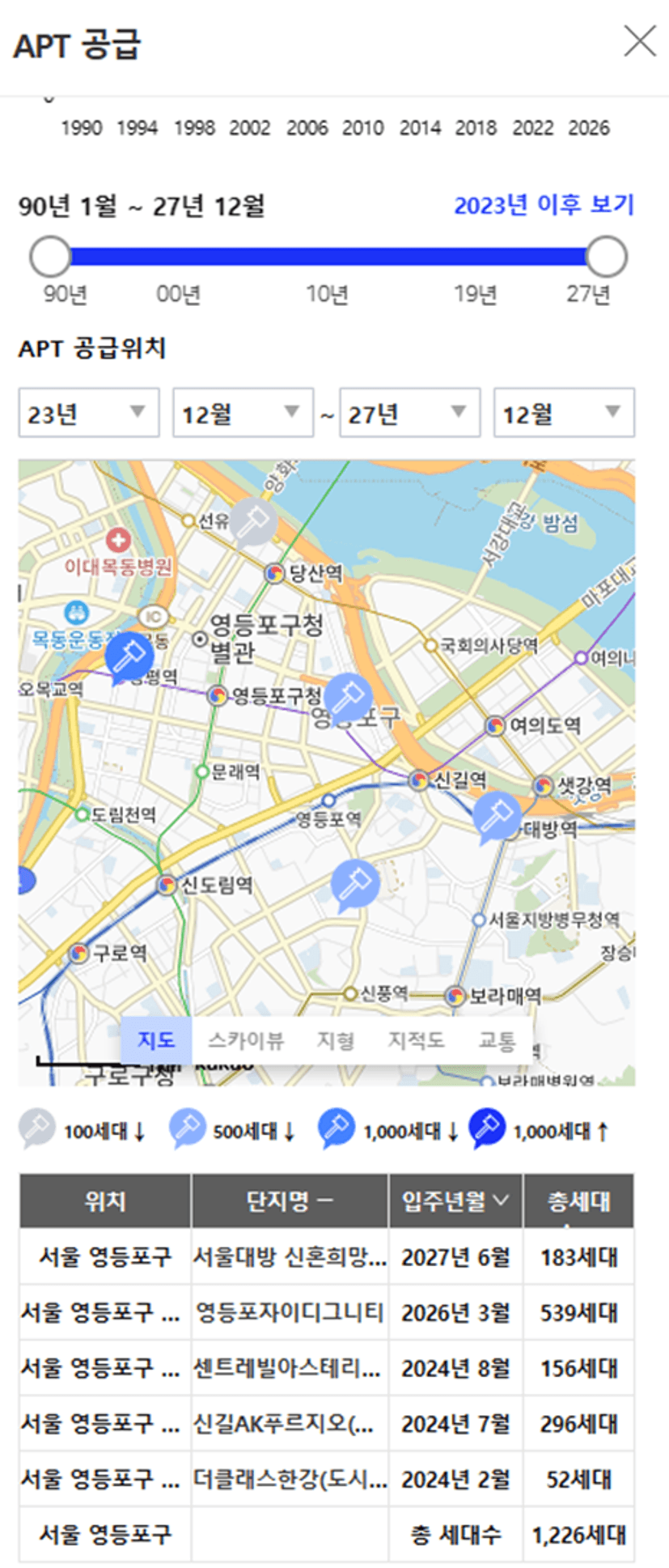Open the 영등포자이디그니티 row
The image size is (669, 1568).
pos(289,1312)
